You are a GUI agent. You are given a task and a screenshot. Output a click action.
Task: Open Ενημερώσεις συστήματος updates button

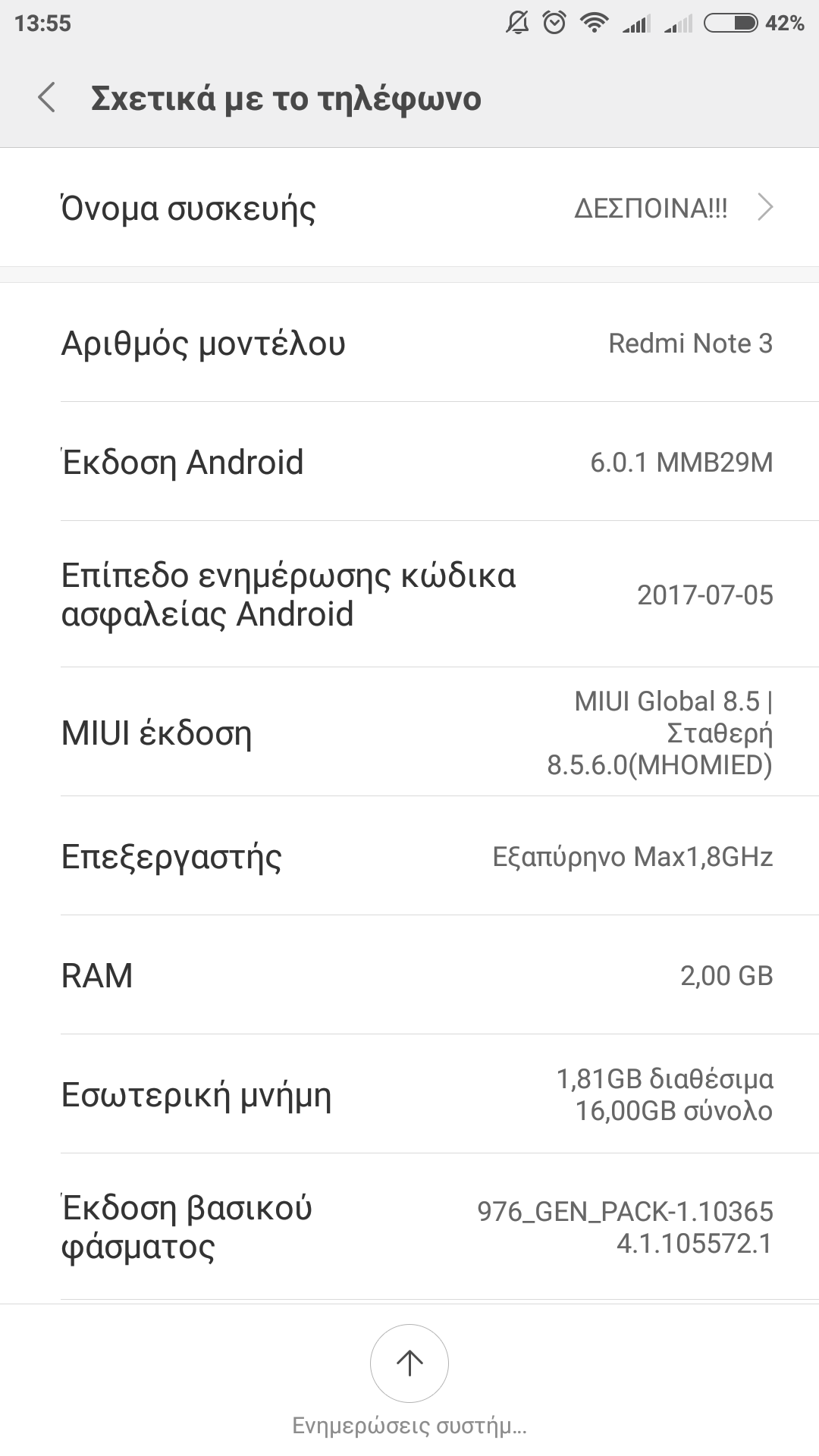pyautogui.click(x=409, y=1363)
